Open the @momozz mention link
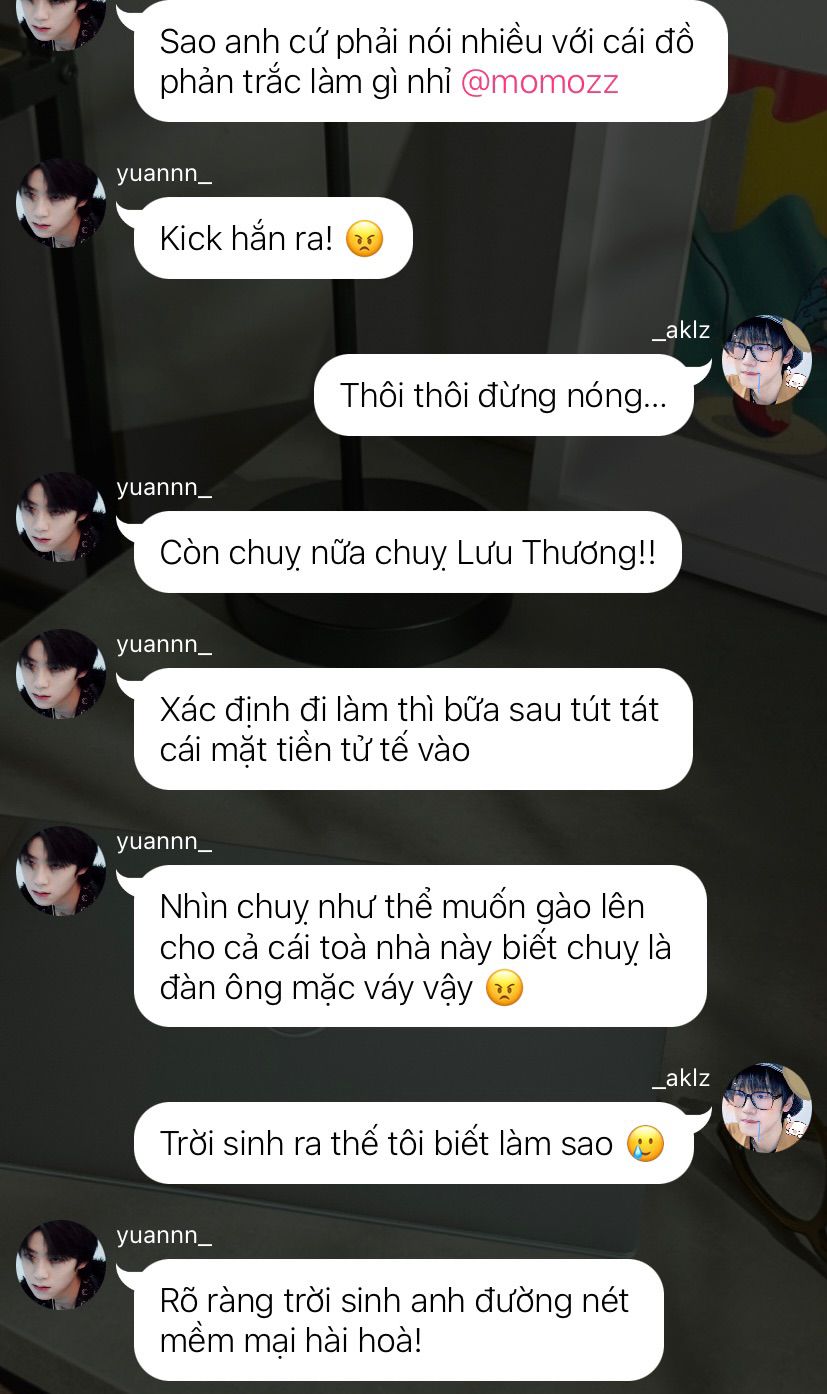 point(539,82)
